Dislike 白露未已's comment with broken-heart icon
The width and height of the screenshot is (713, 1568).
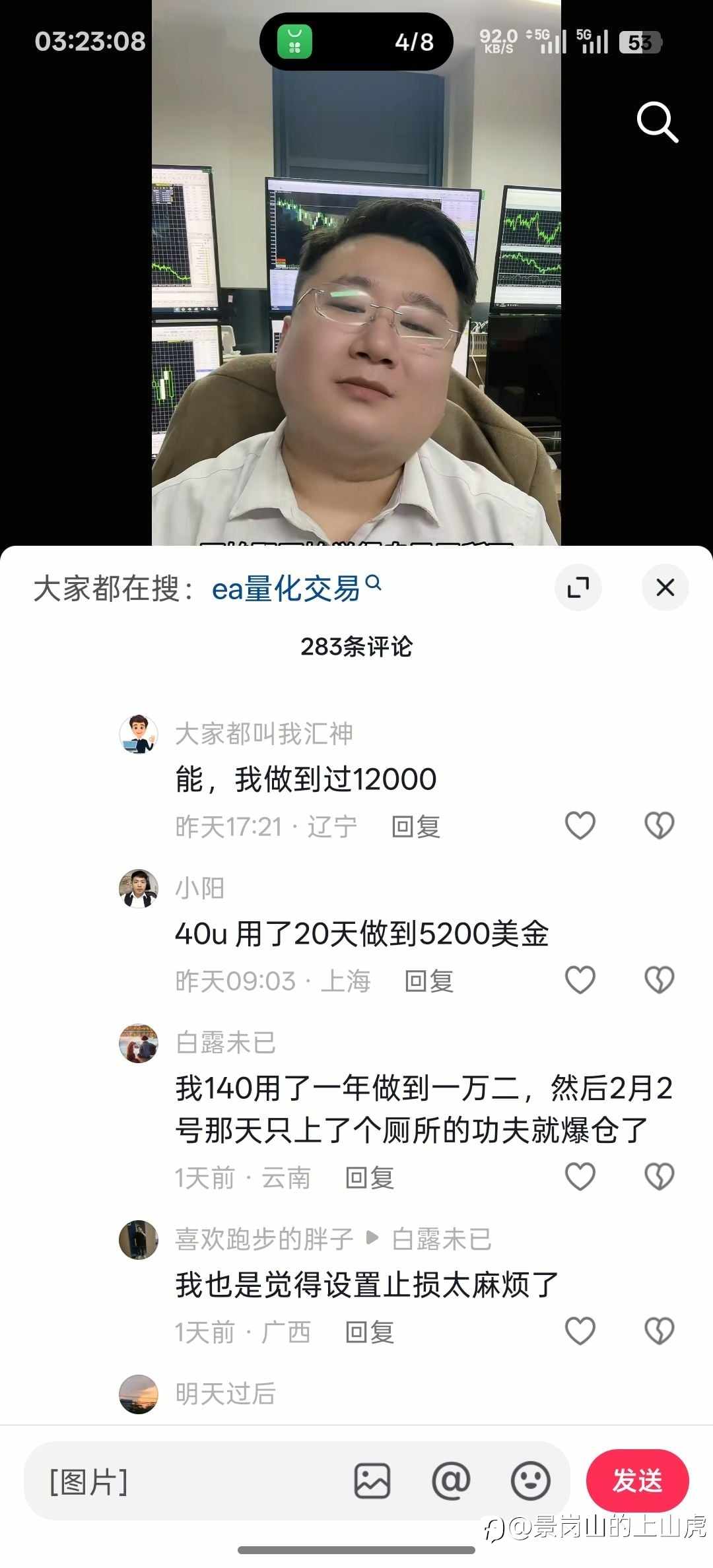point(659,1176)
